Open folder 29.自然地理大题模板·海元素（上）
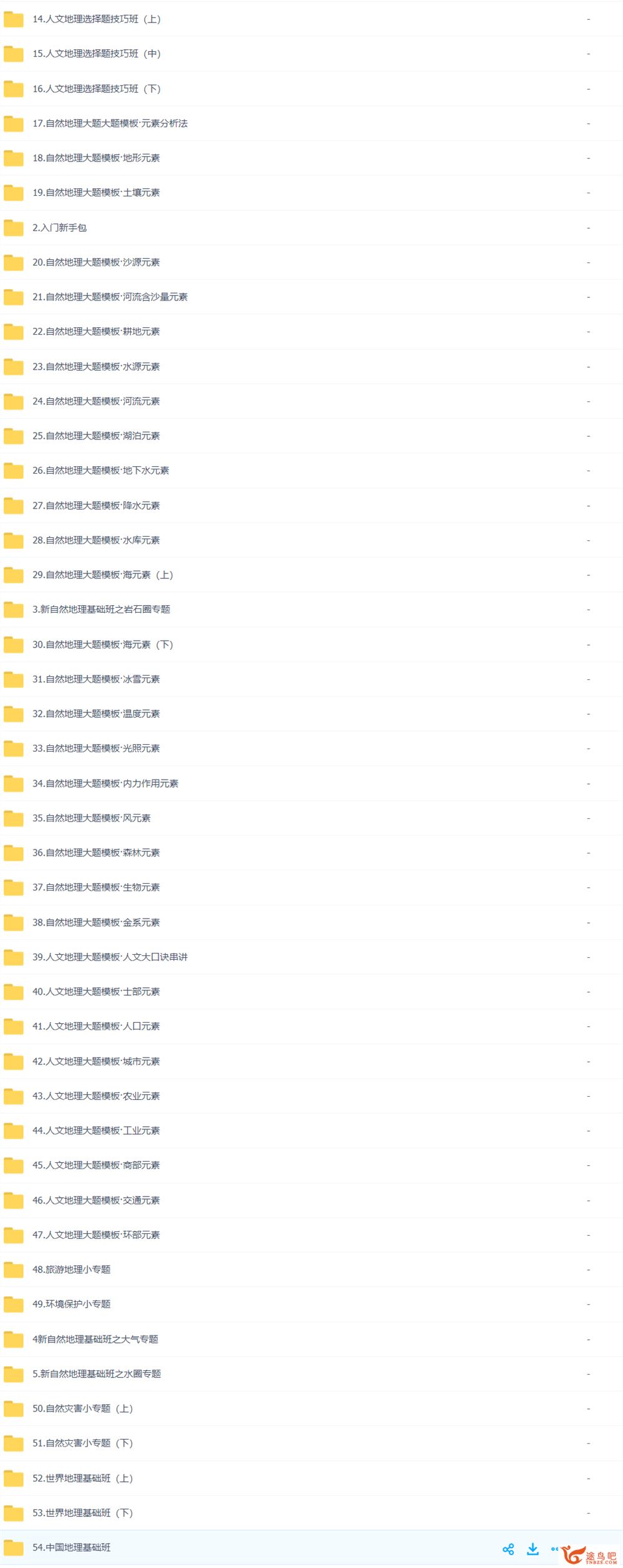Screen dimensions: 623x1568 click(103, 575)
